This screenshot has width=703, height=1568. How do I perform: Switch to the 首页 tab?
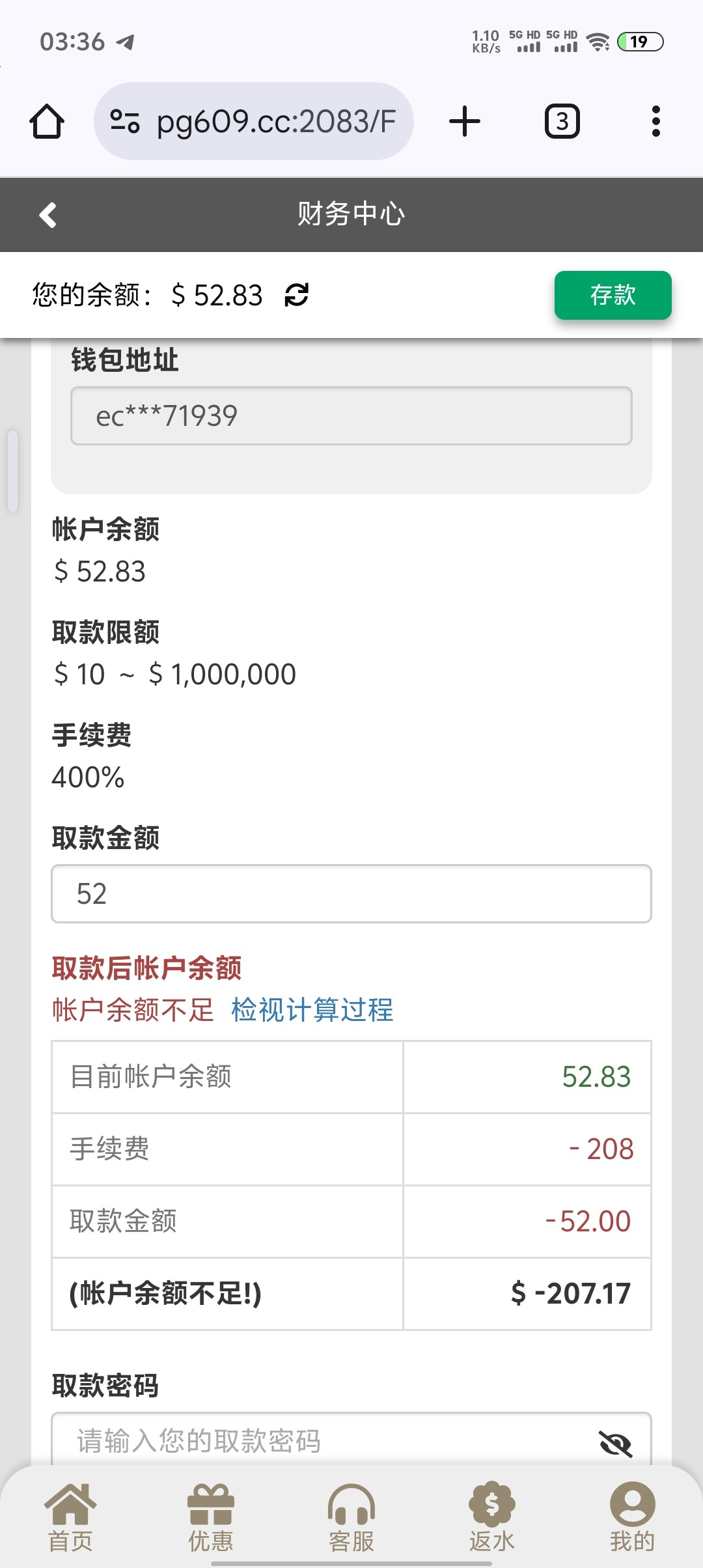[70, 1517]
